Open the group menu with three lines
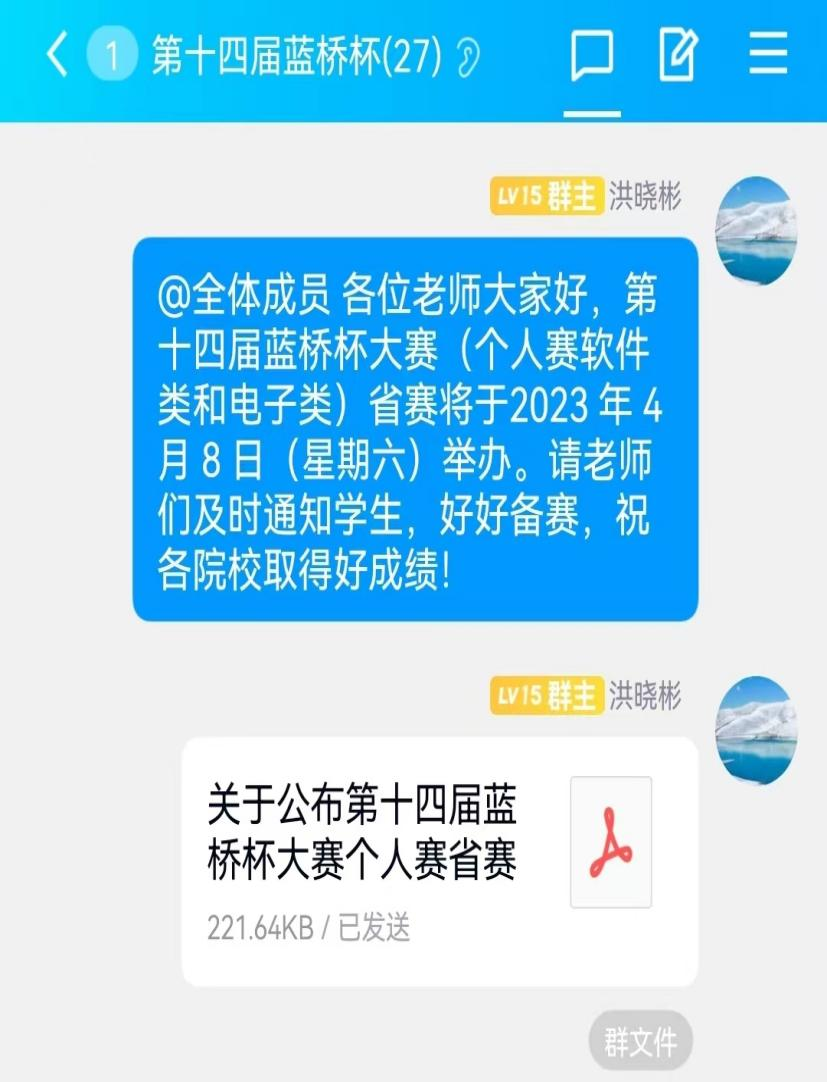The image size is (827, 1082). [768, 57]
